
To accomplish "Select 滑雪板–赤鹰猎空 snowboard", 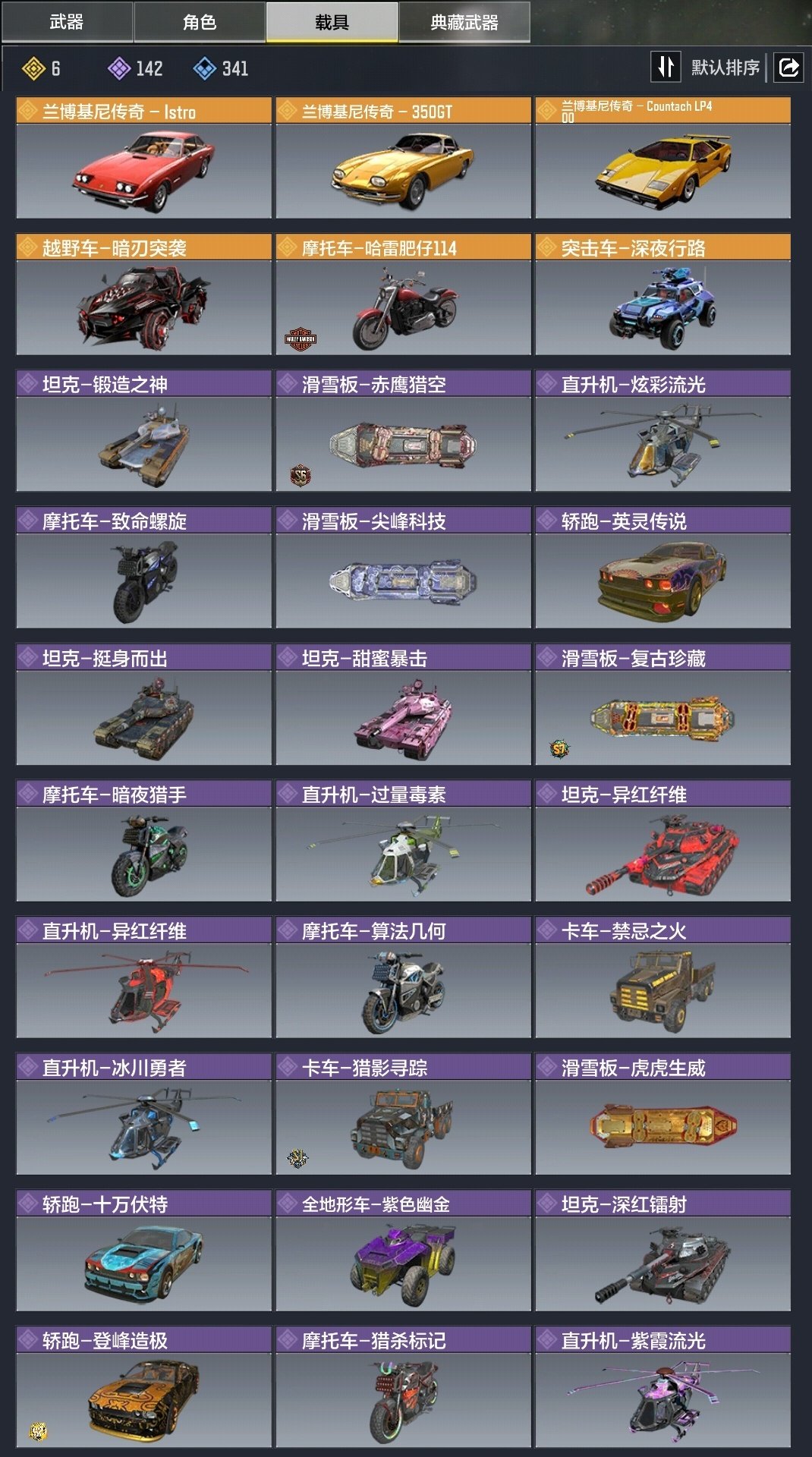I will click(x=403, y=432).
